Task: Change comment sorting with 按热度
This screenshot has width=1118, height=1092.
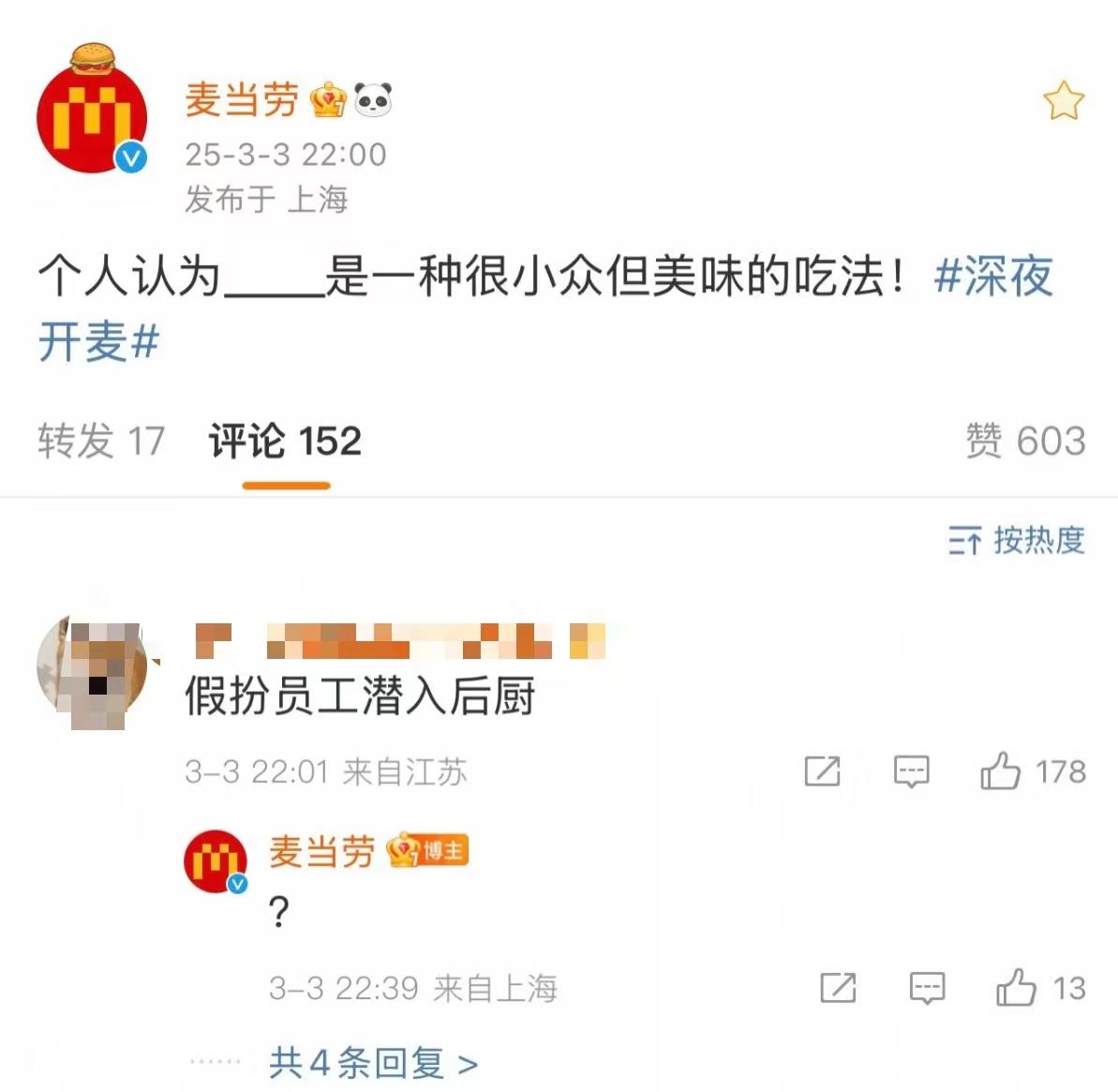Action: click(x=1016, y=540)
